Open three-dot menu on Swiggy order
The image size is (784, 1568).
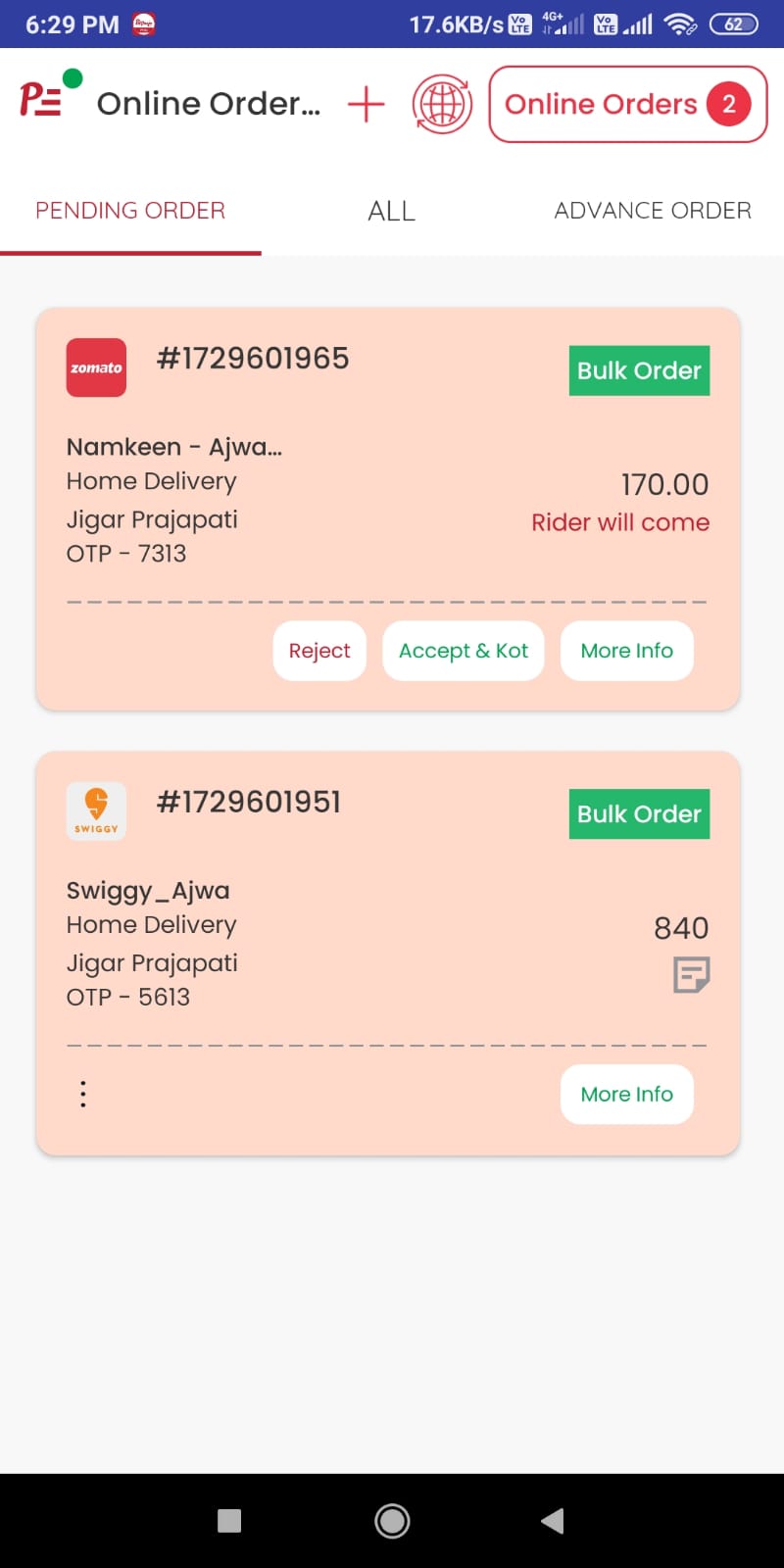83,1094
